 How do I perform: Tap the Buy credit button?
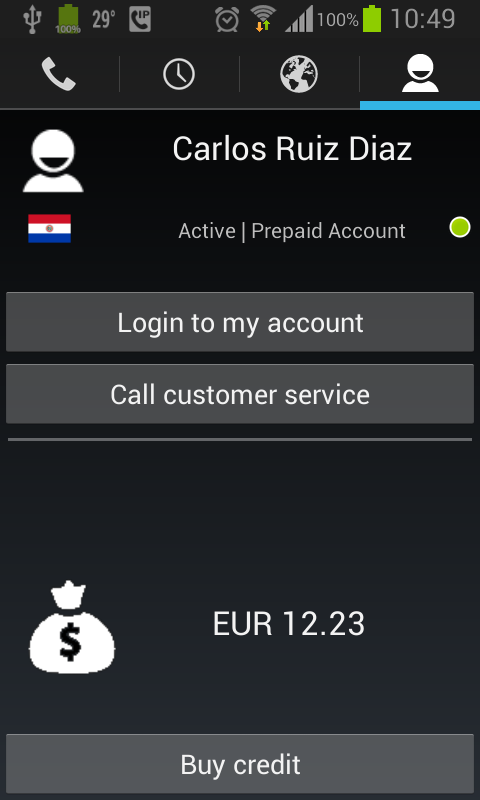pos(240,764)
